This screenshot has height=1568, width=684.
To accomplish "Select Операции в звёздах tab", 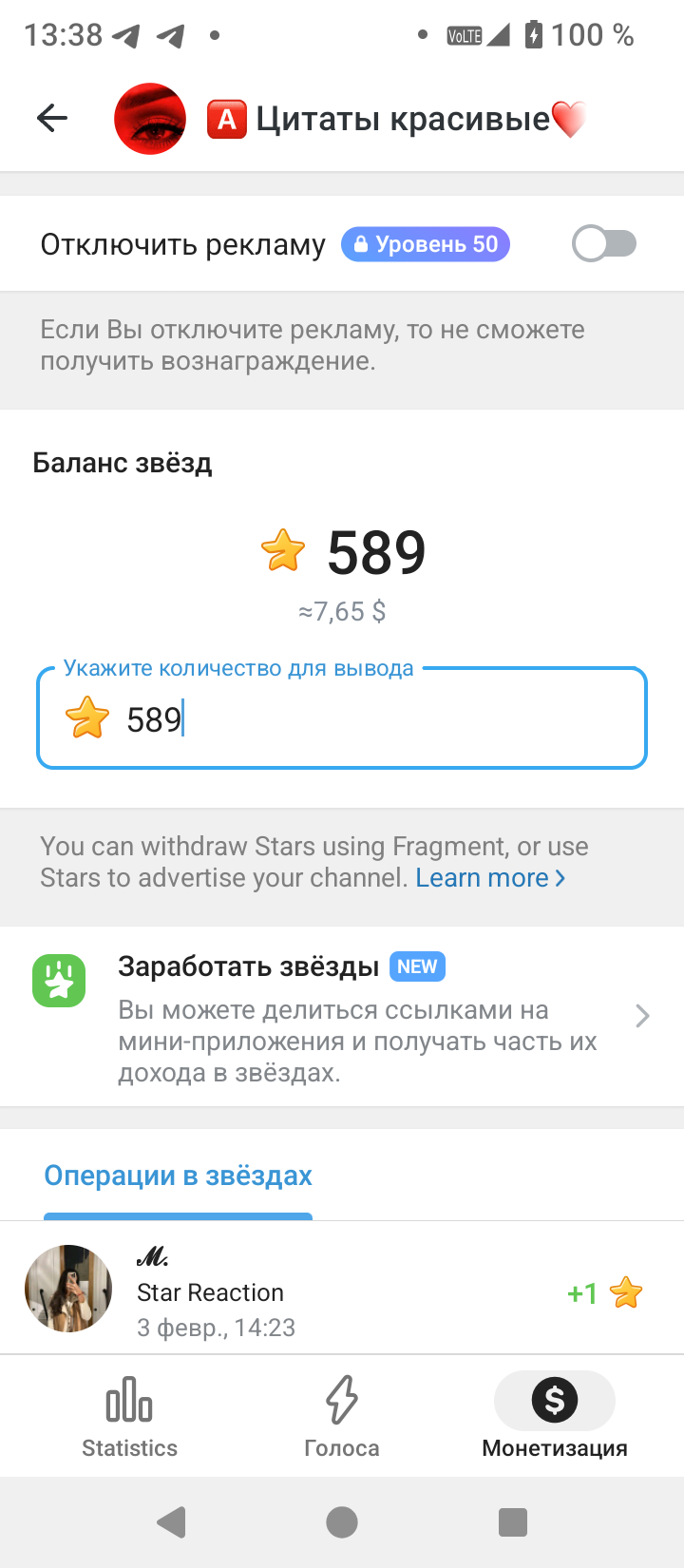I will (x=179, y=1176).
